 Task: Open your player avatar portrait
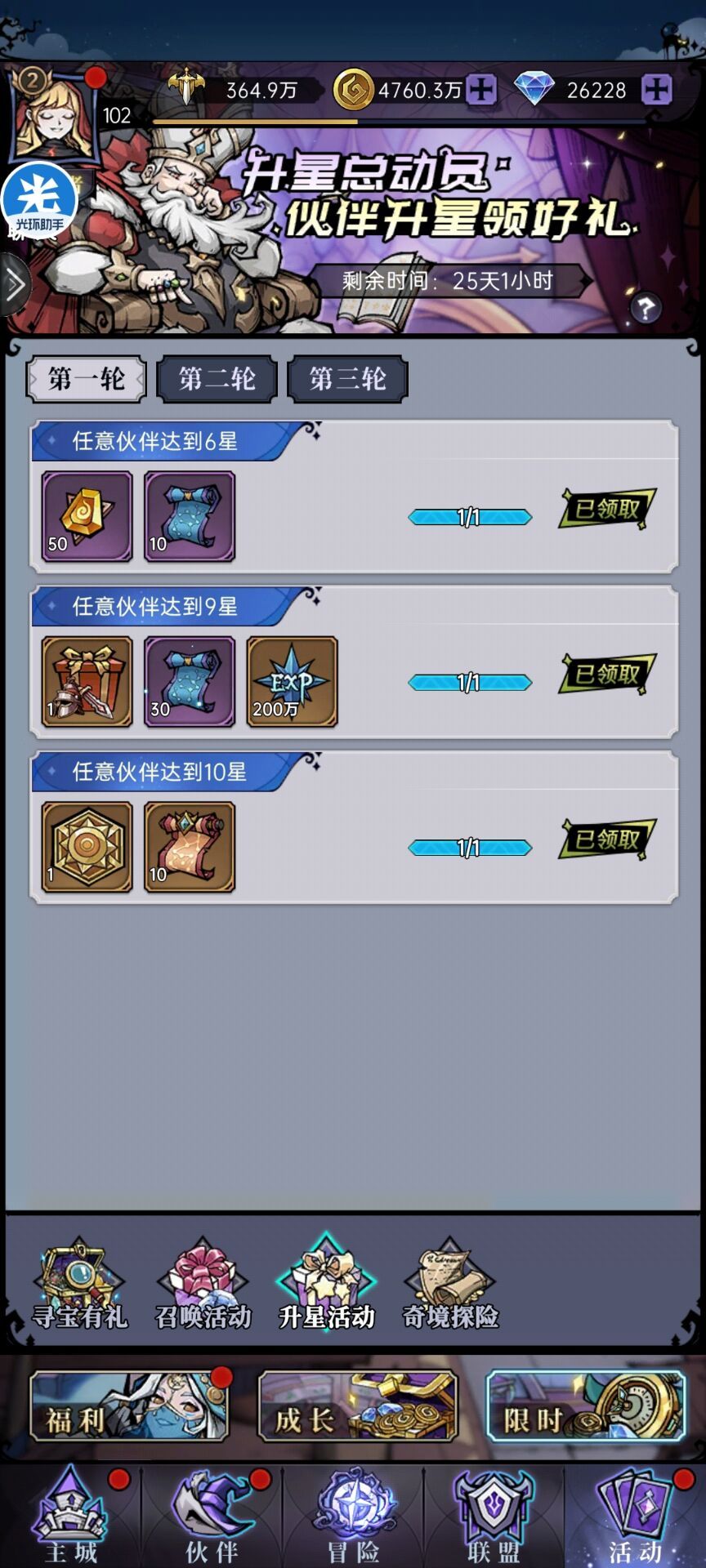click(x=53, y=122)
